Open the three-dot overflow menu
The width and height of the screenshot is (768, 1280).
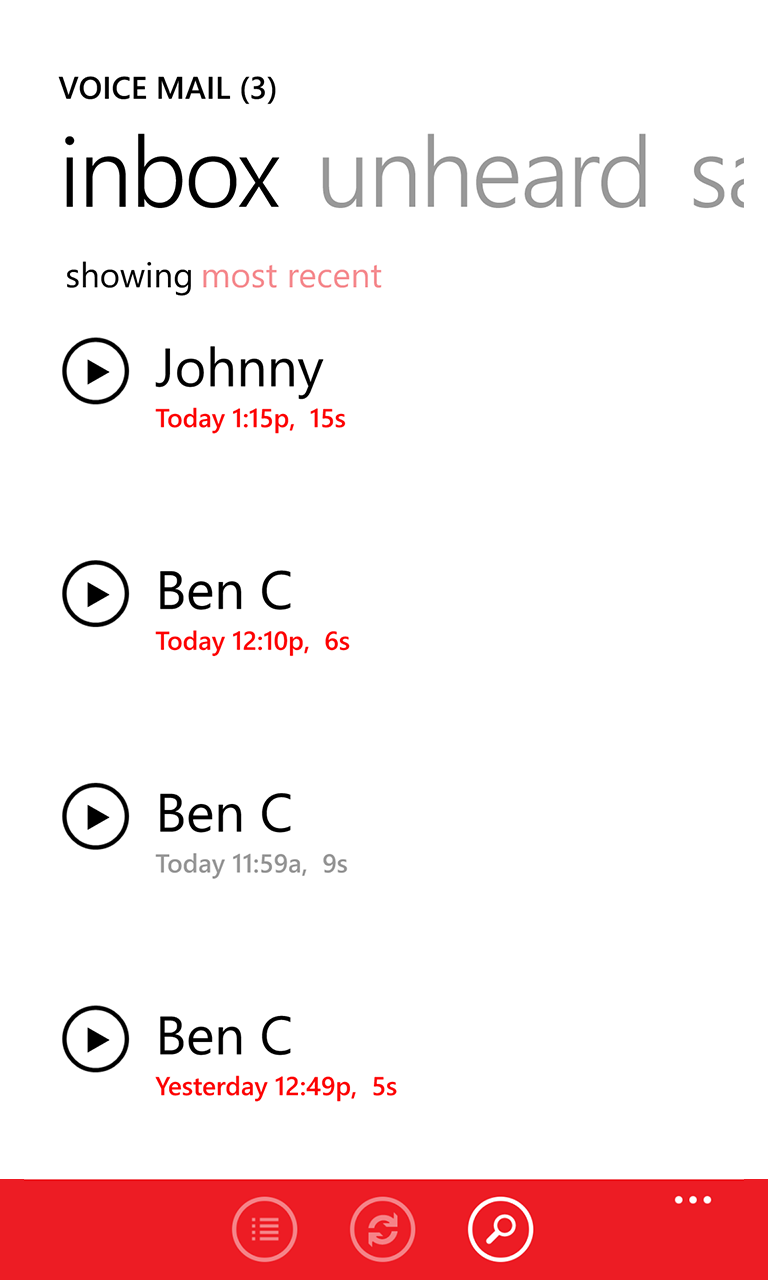point(693,1201)
